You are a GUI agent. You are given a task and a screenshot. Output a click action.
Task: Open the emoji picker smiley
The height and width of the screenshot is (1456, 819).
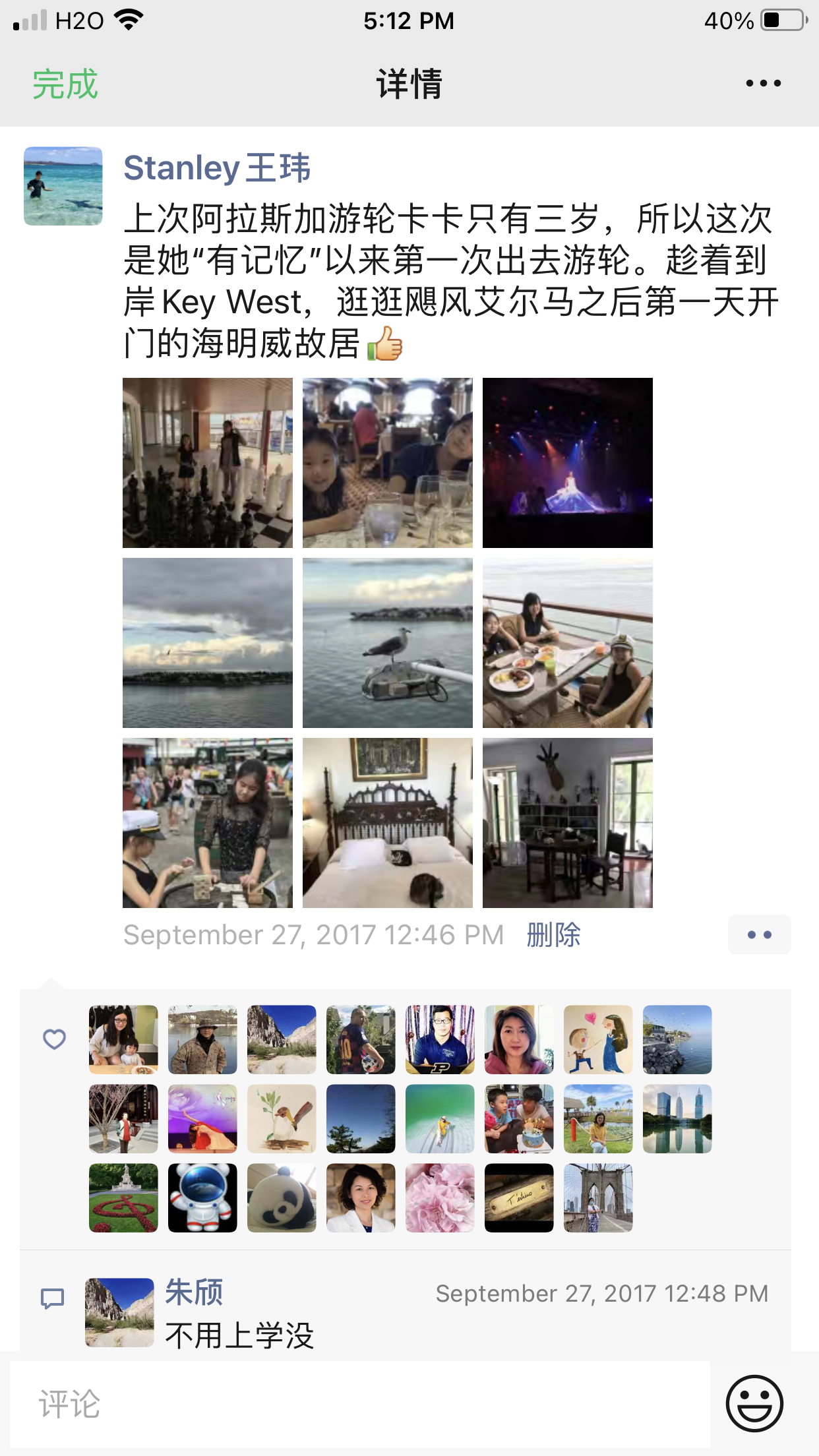click(x=754, y=1403)
